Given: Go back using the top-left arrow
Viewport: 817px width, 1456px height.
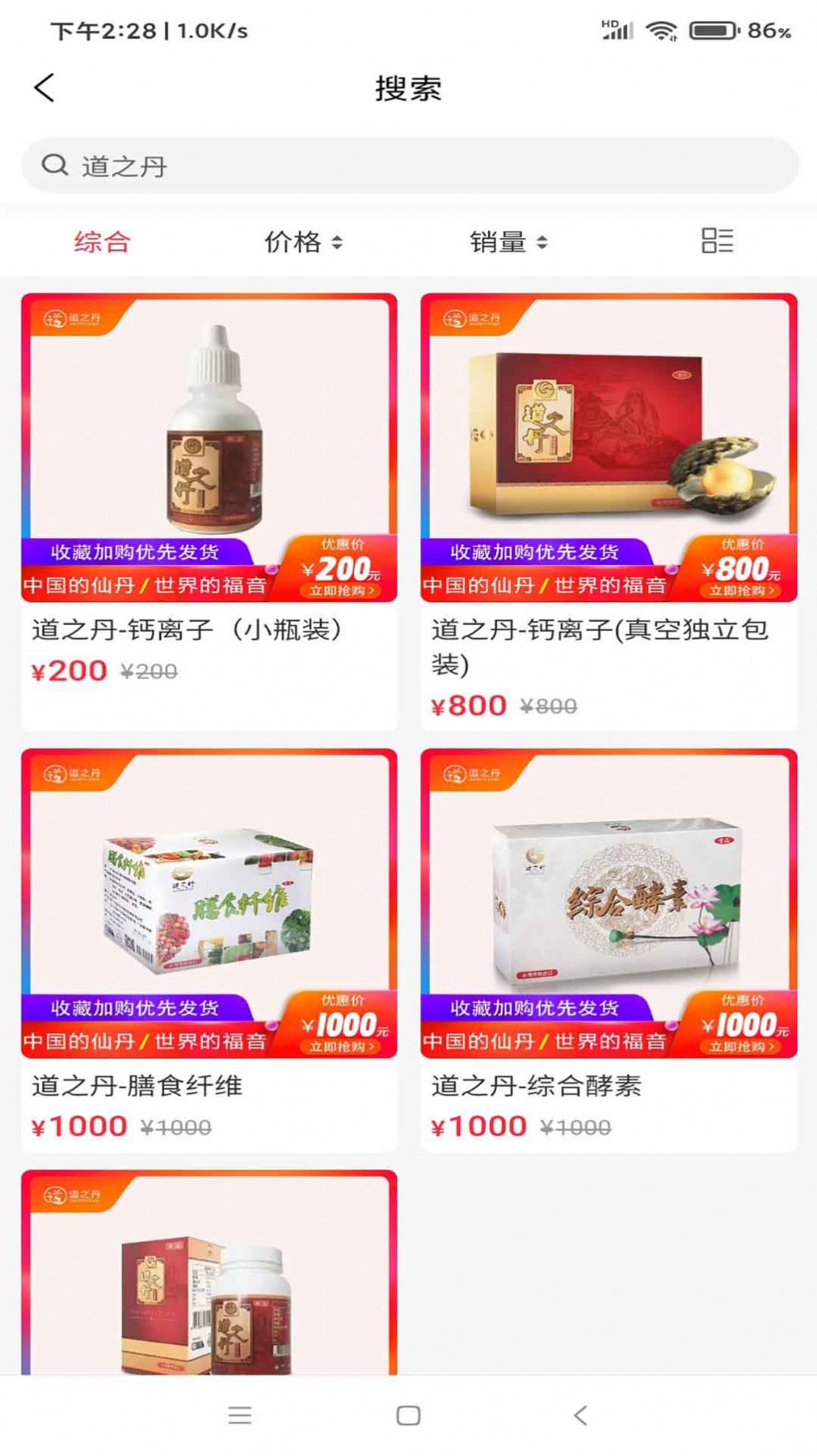Looking at the screenshot, I should pos(45,87).
